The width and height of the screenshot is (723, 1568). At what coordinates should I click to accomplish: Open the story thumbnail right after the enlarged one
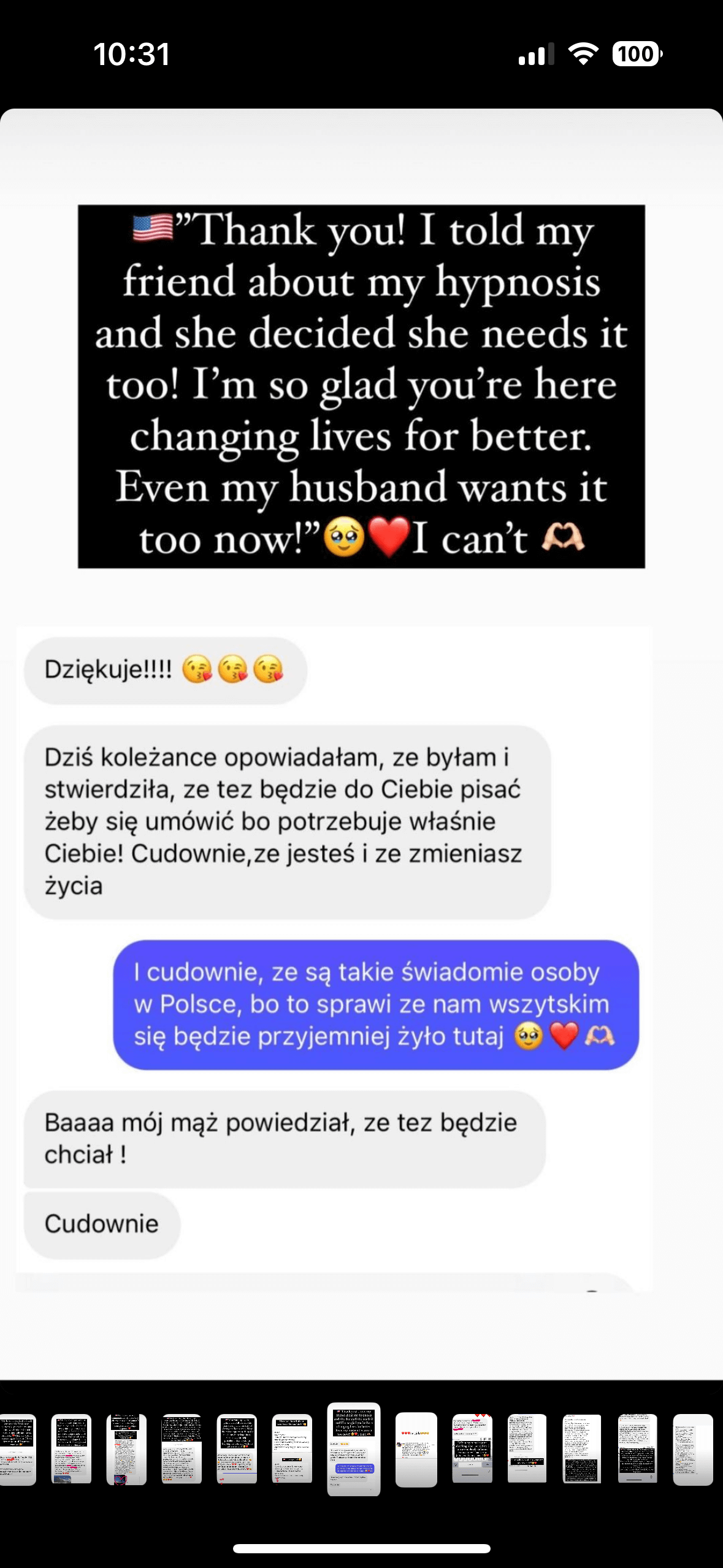tap(416, 1450)
